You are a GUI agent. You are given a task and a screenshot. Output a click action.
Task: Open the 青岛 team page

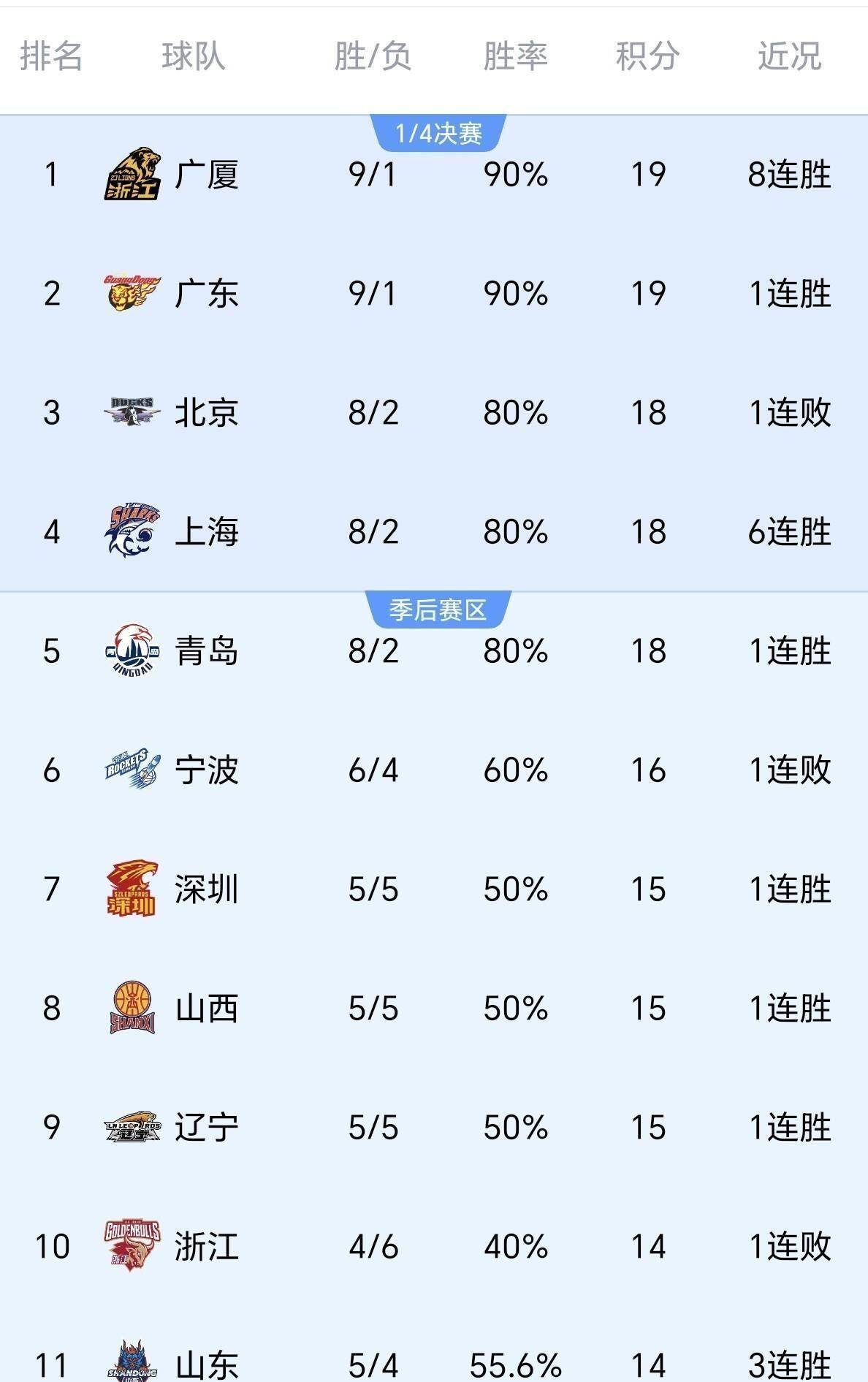coord(207,651)
